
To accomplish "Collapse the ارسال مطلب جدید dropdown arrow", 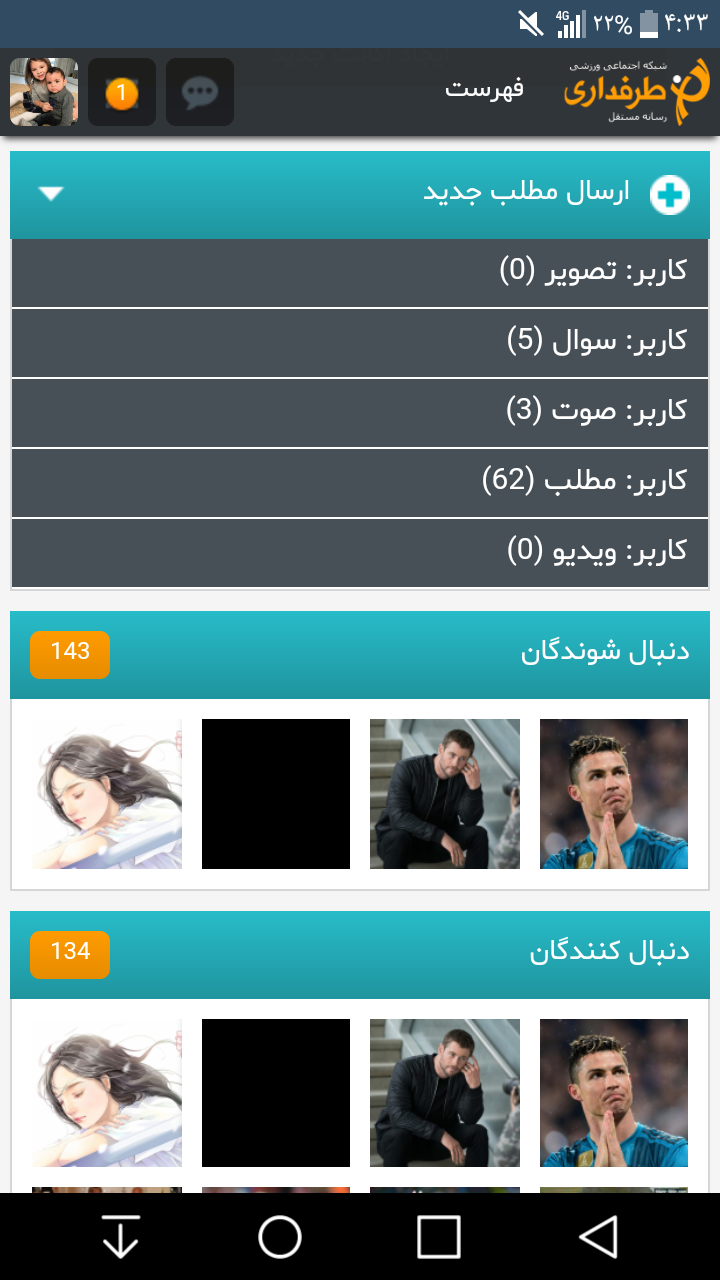I will pos(51,194).
